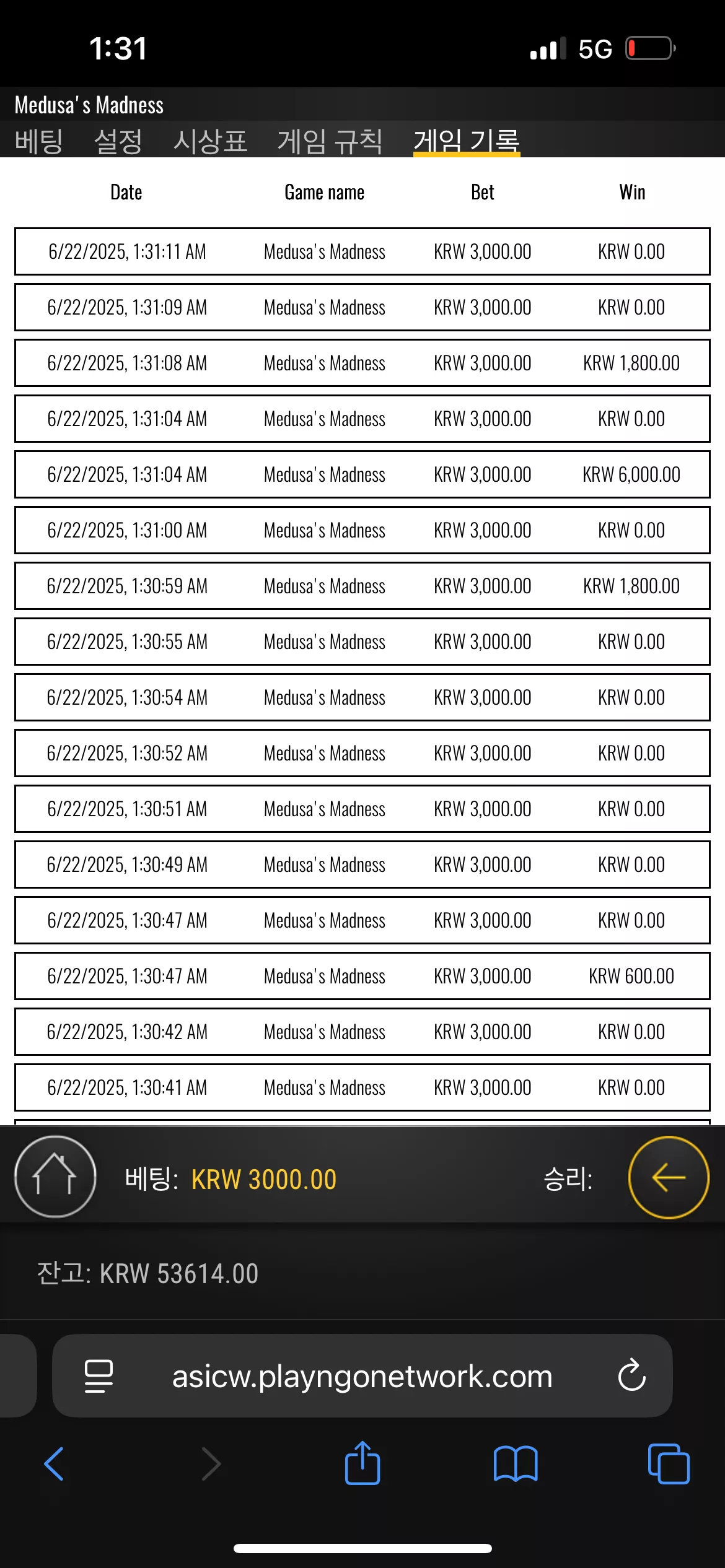Viewport: 725px width, 1568px height.
Task: Show open Safari tabs
Action: pos(669,1464)
